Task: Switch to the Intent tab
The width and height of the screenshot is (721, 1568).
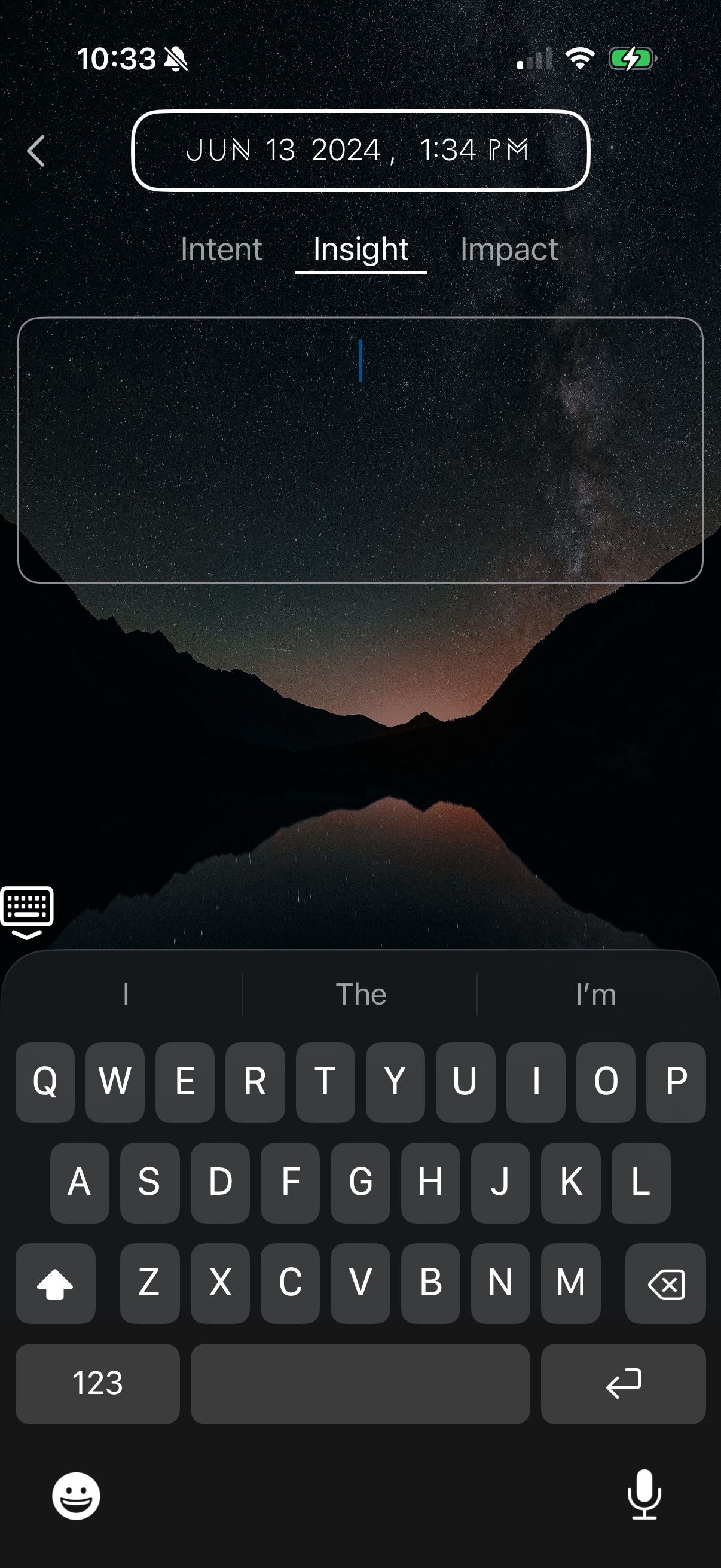Action: click(221, 249)
